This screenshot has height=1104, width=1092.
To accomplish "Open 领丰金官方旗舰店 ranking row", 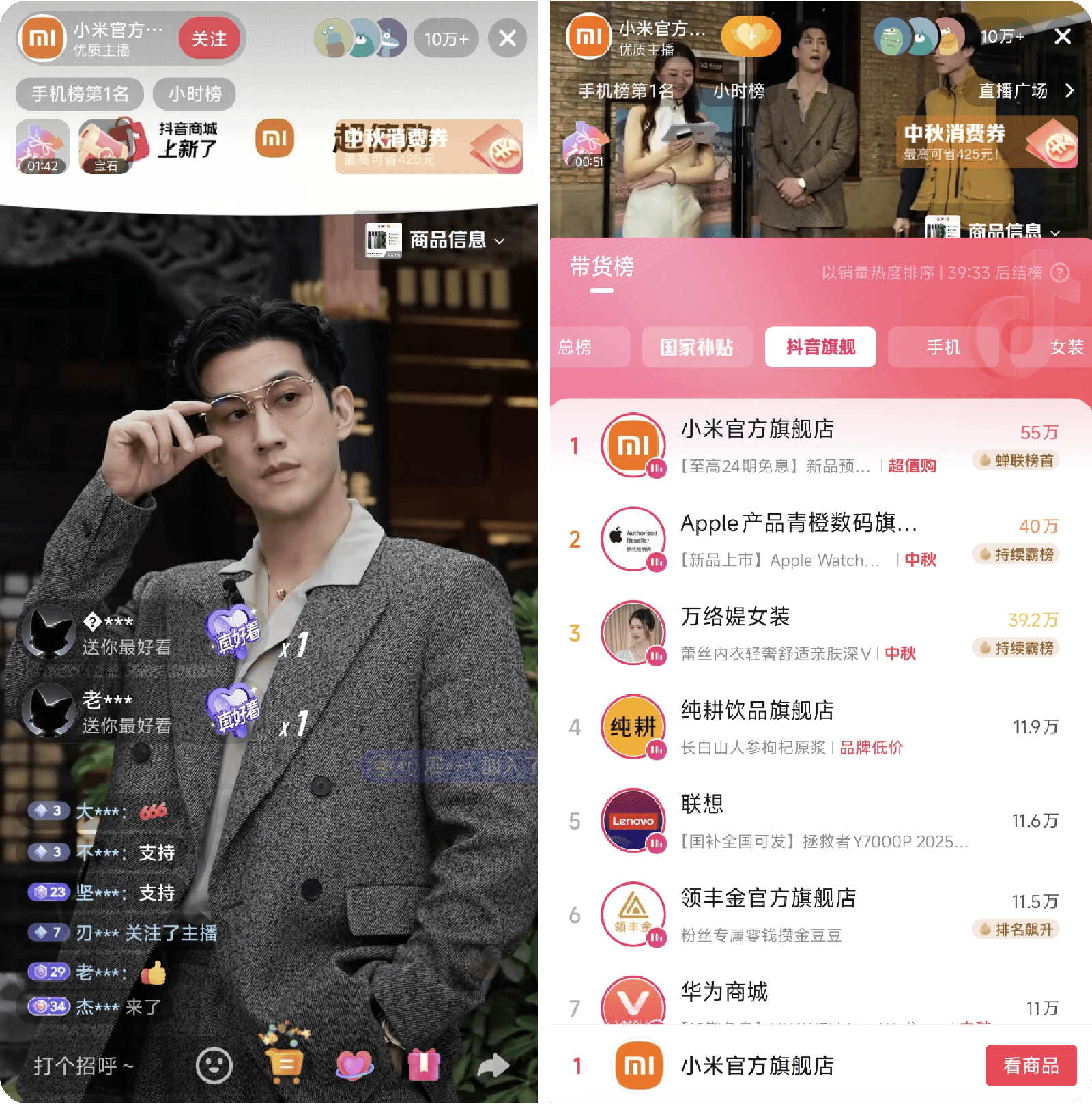I will (x=799, y=914).
